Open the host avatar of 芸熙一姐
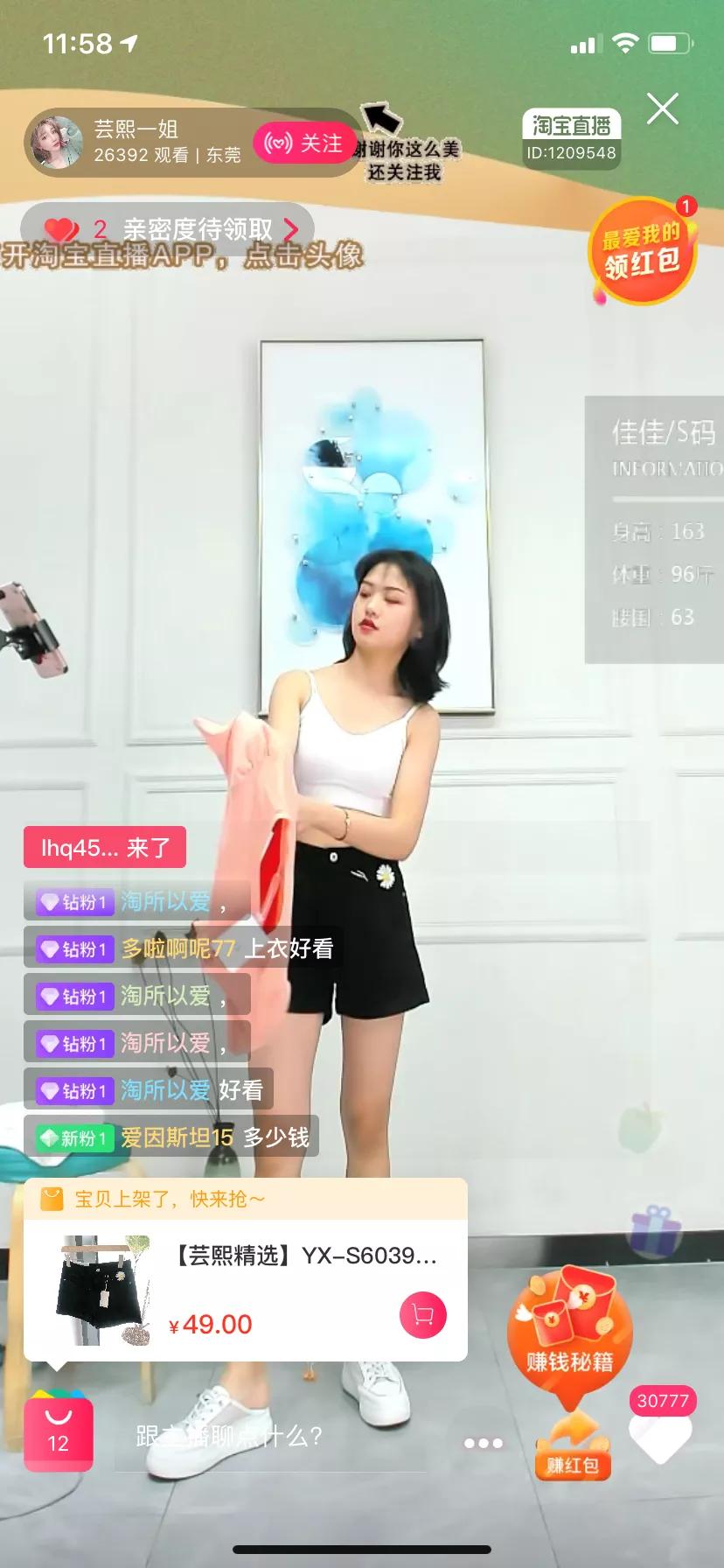 58,143
